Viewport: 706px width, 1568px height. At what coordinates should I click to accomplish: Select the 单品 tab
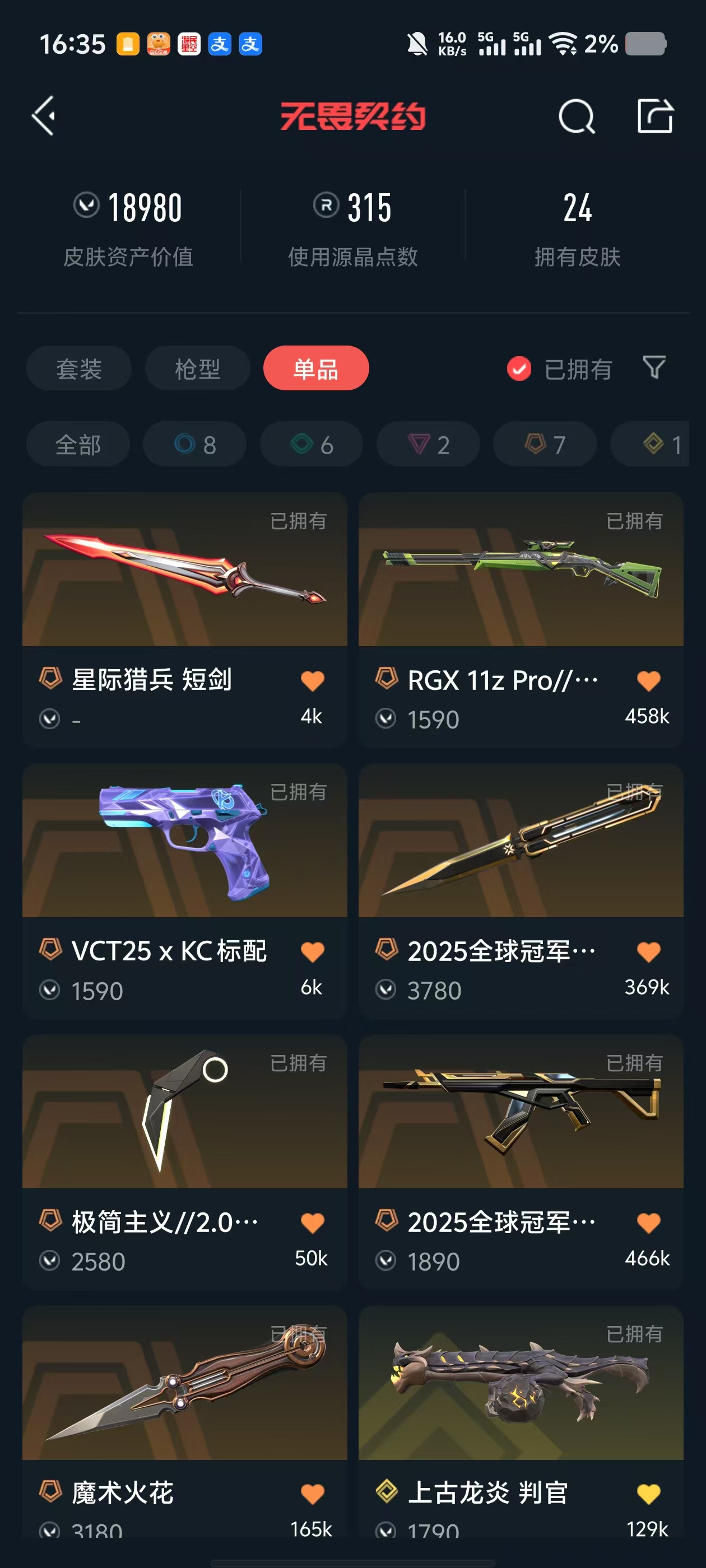click(x=315, y=368)
